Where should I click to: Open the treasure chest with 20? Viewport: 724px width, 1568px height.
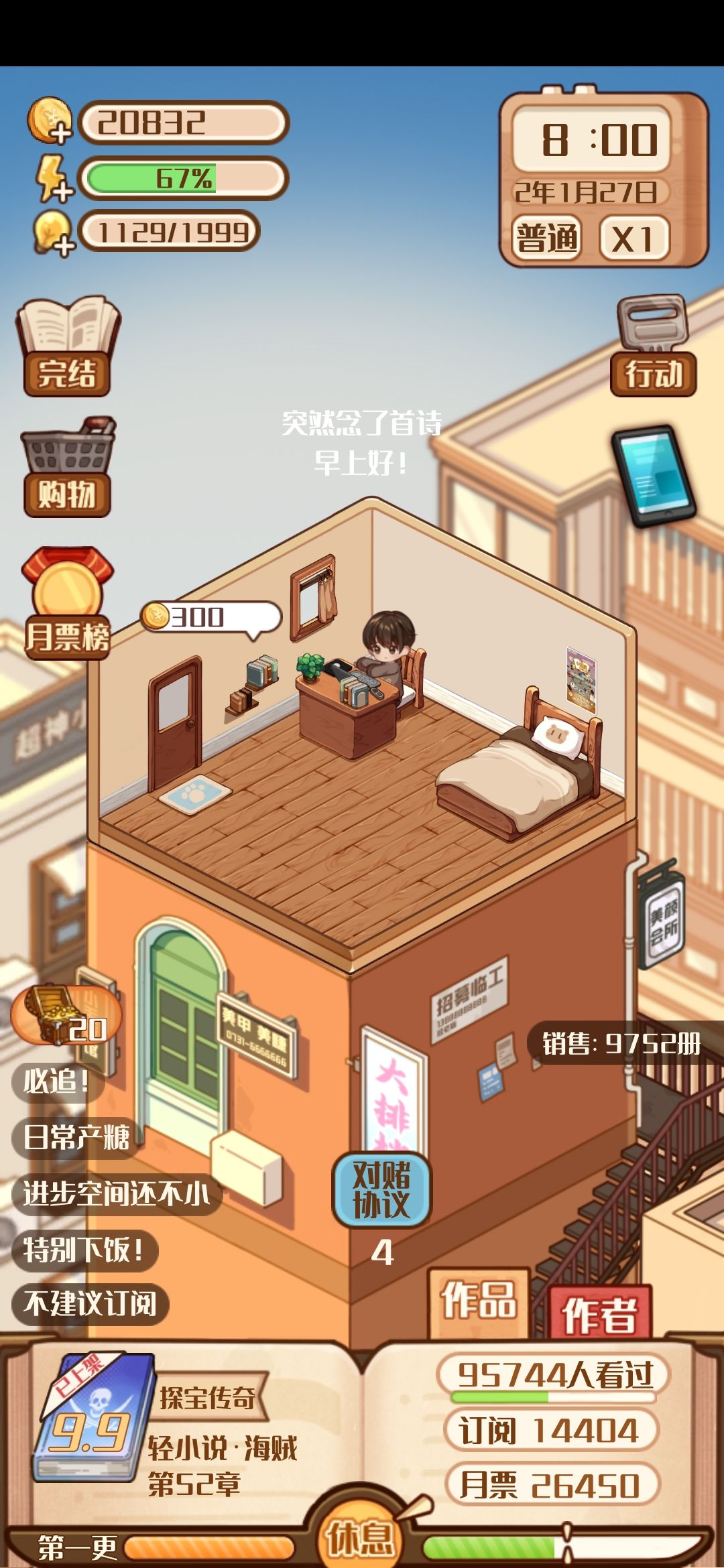pyautogui.click(x=66, y=1015)
